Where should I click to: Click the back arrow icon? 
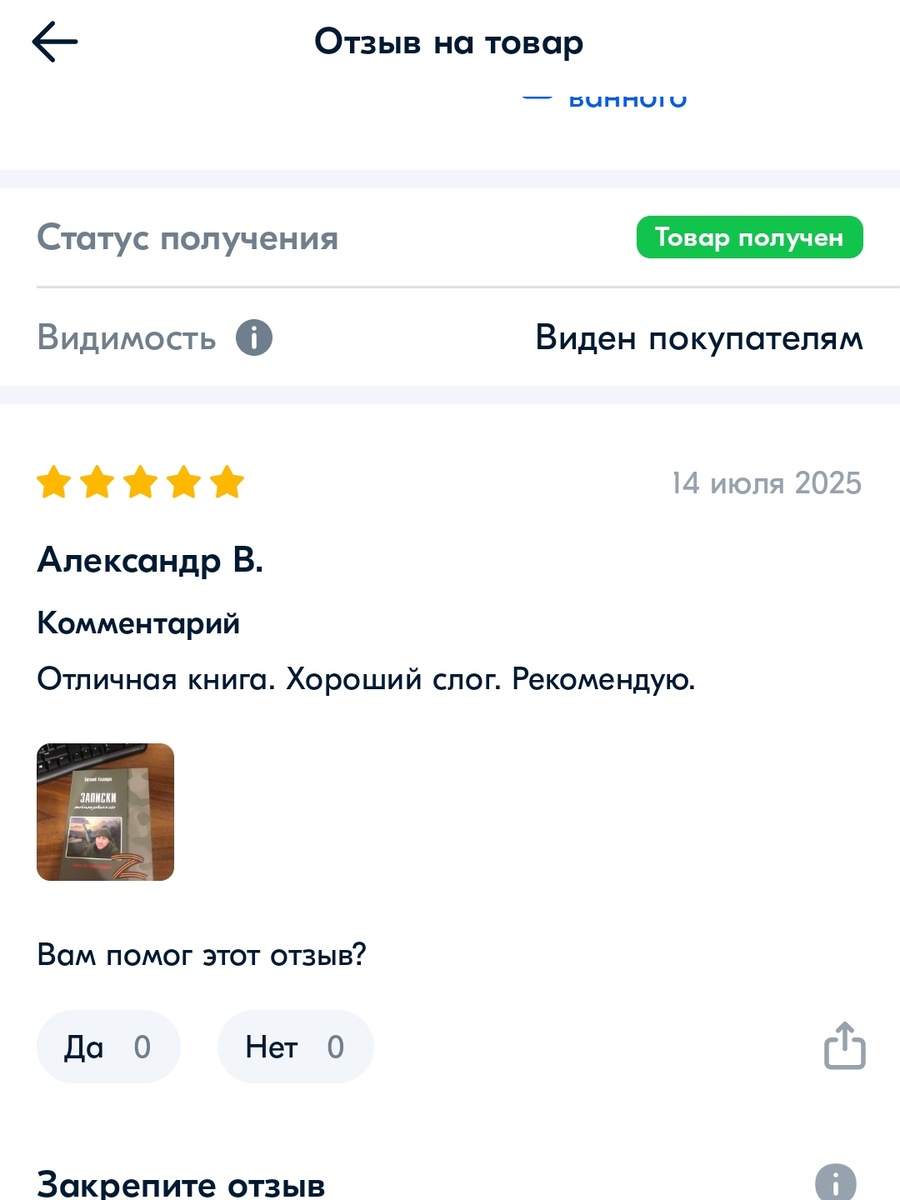coord(55,41)
